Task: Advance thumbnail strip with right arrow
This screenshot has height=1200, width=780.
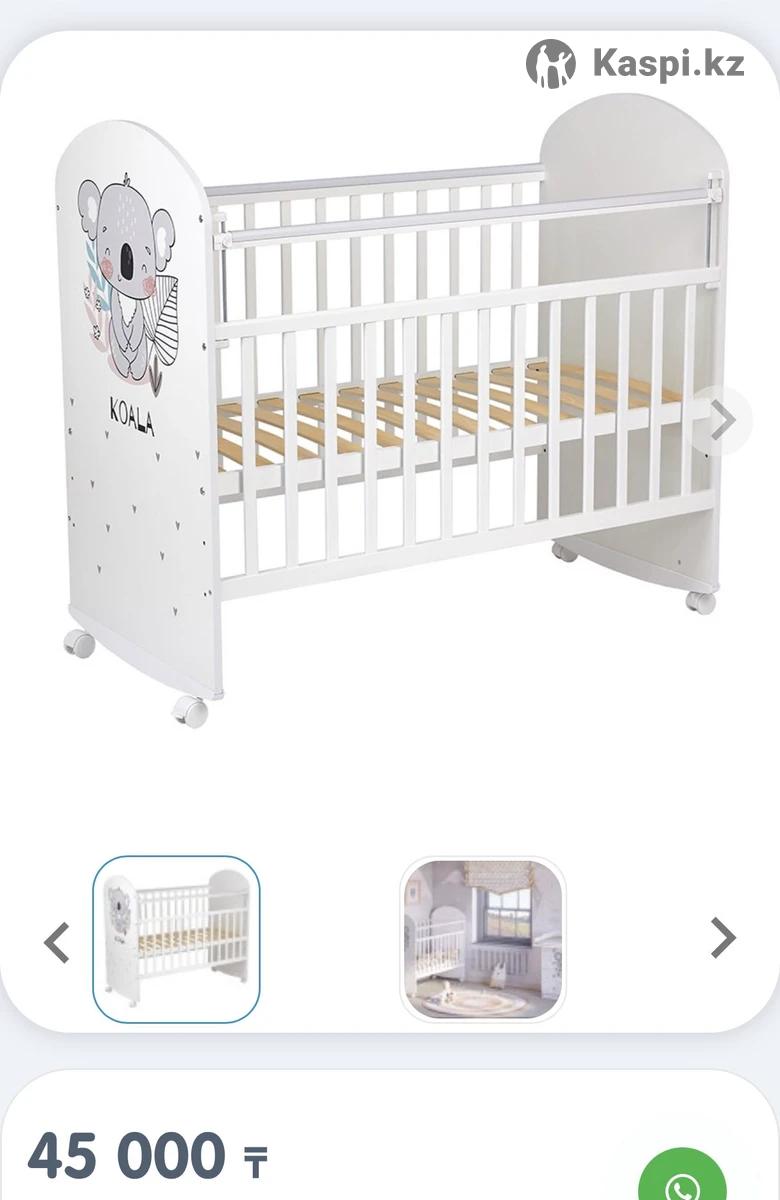Action: [x=722, y=938]
